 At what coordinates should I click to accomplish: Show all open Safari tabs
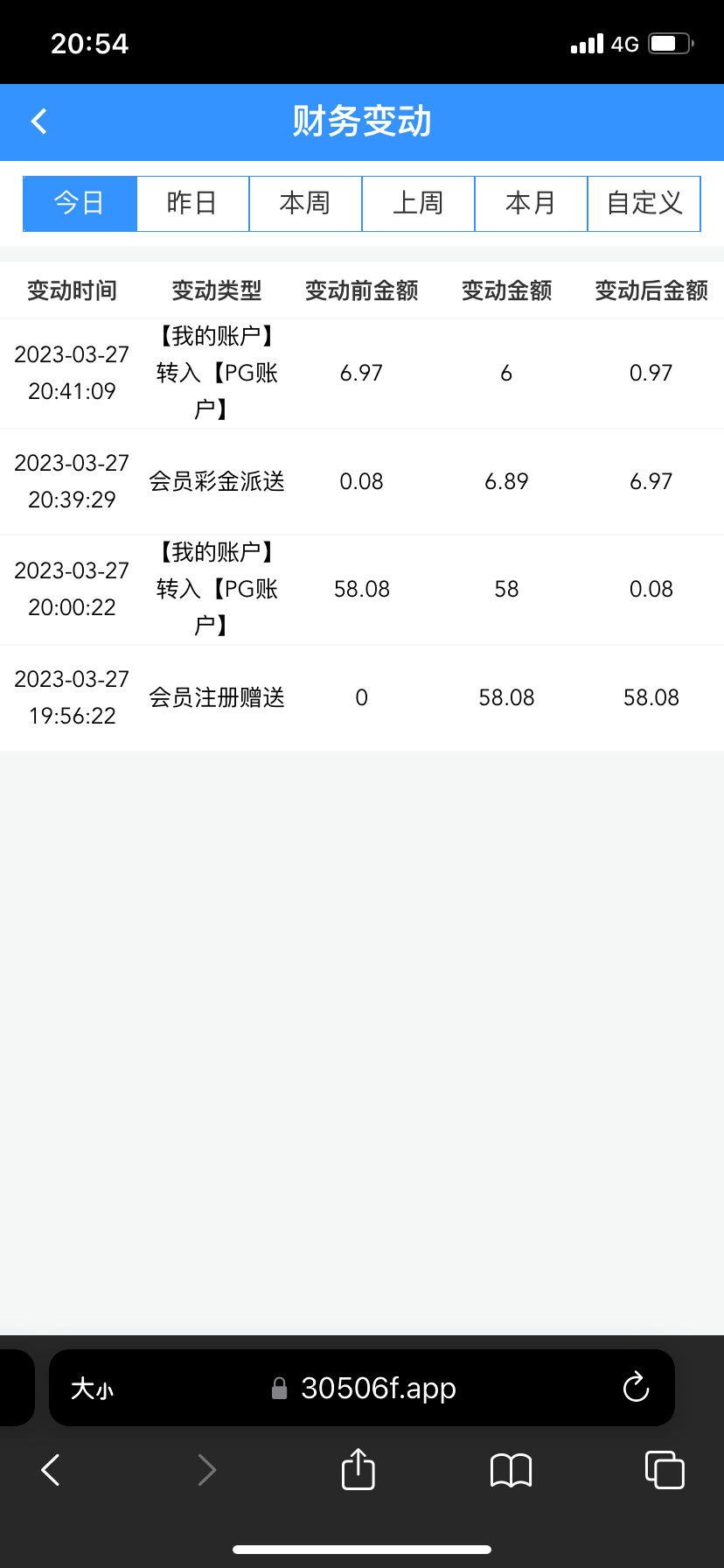coord(665,1470)
